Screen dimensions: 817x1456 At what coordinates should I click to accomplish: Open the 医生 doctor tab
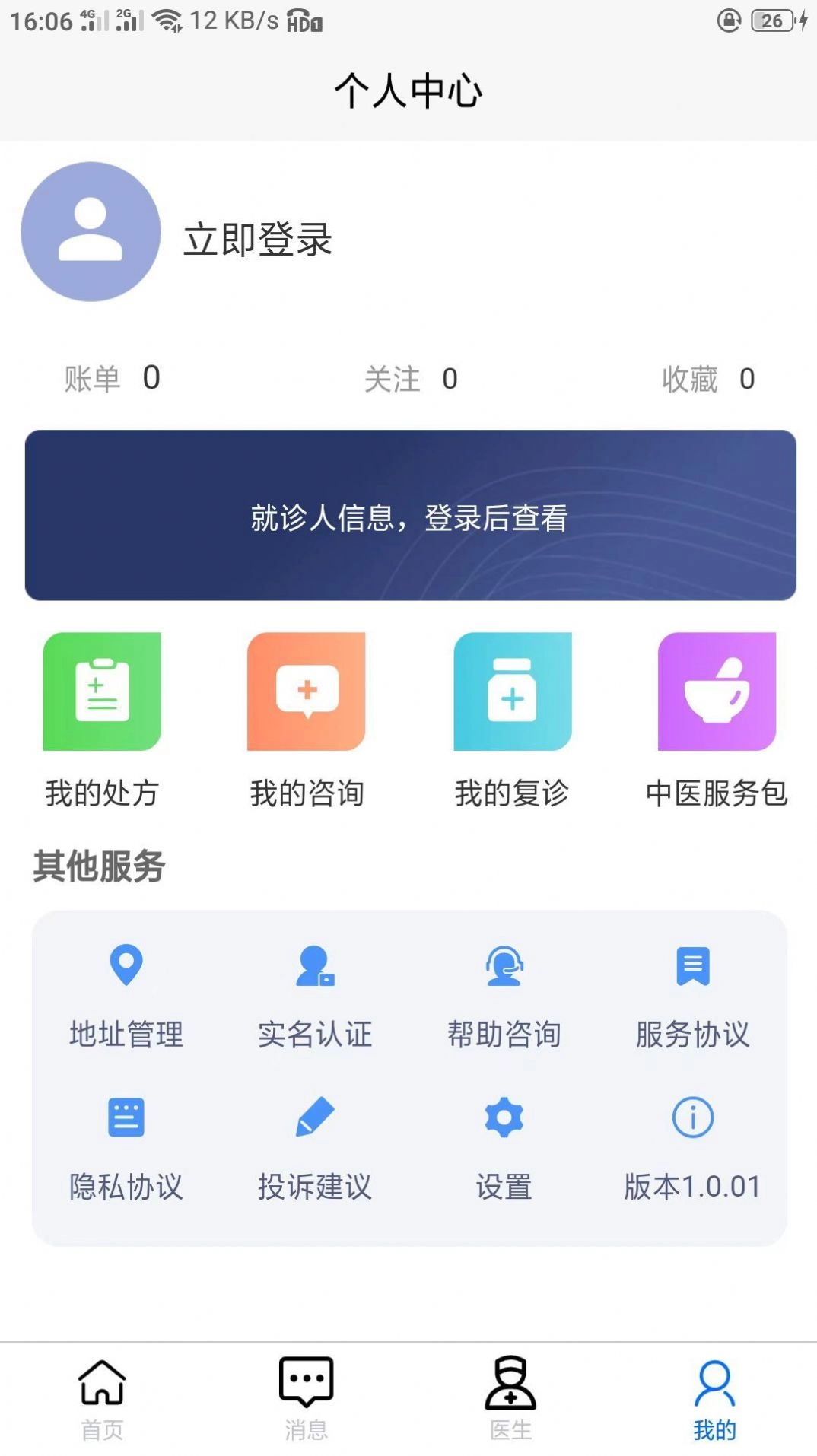pos(510,1397)
